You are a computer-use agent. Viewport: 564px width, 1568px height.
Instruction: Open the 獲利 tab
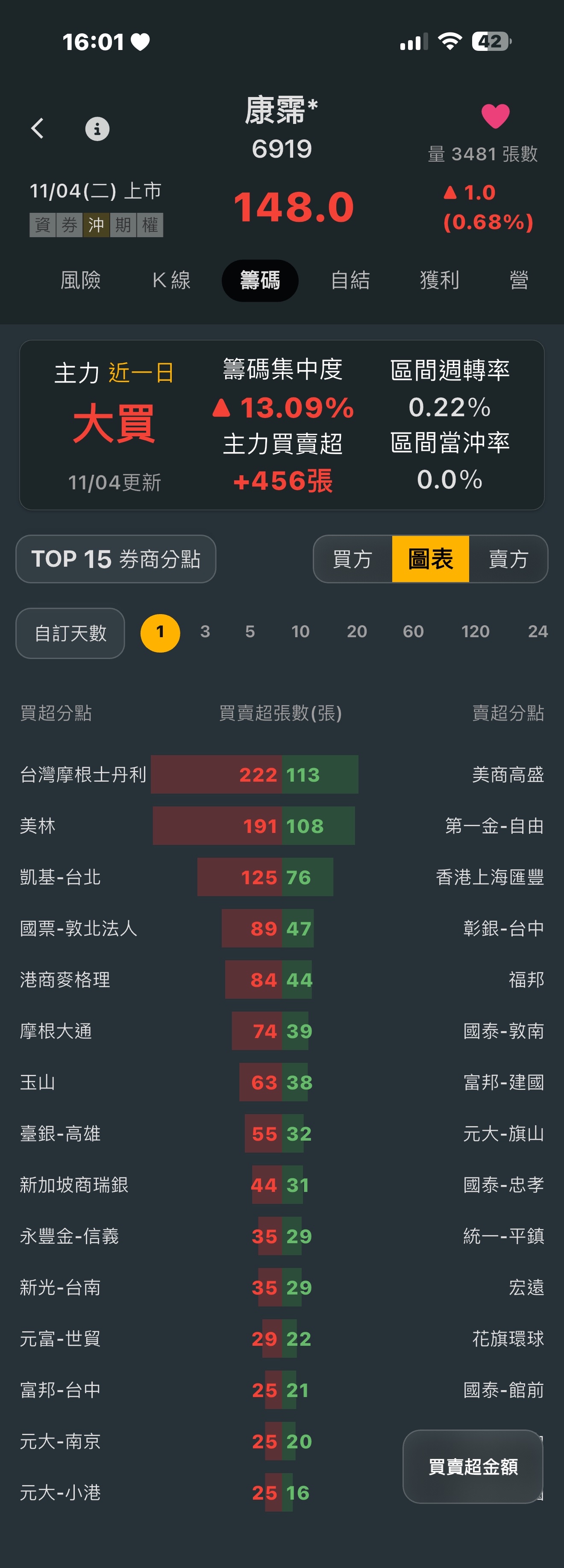pyautogui.click(x=439, y=281)
